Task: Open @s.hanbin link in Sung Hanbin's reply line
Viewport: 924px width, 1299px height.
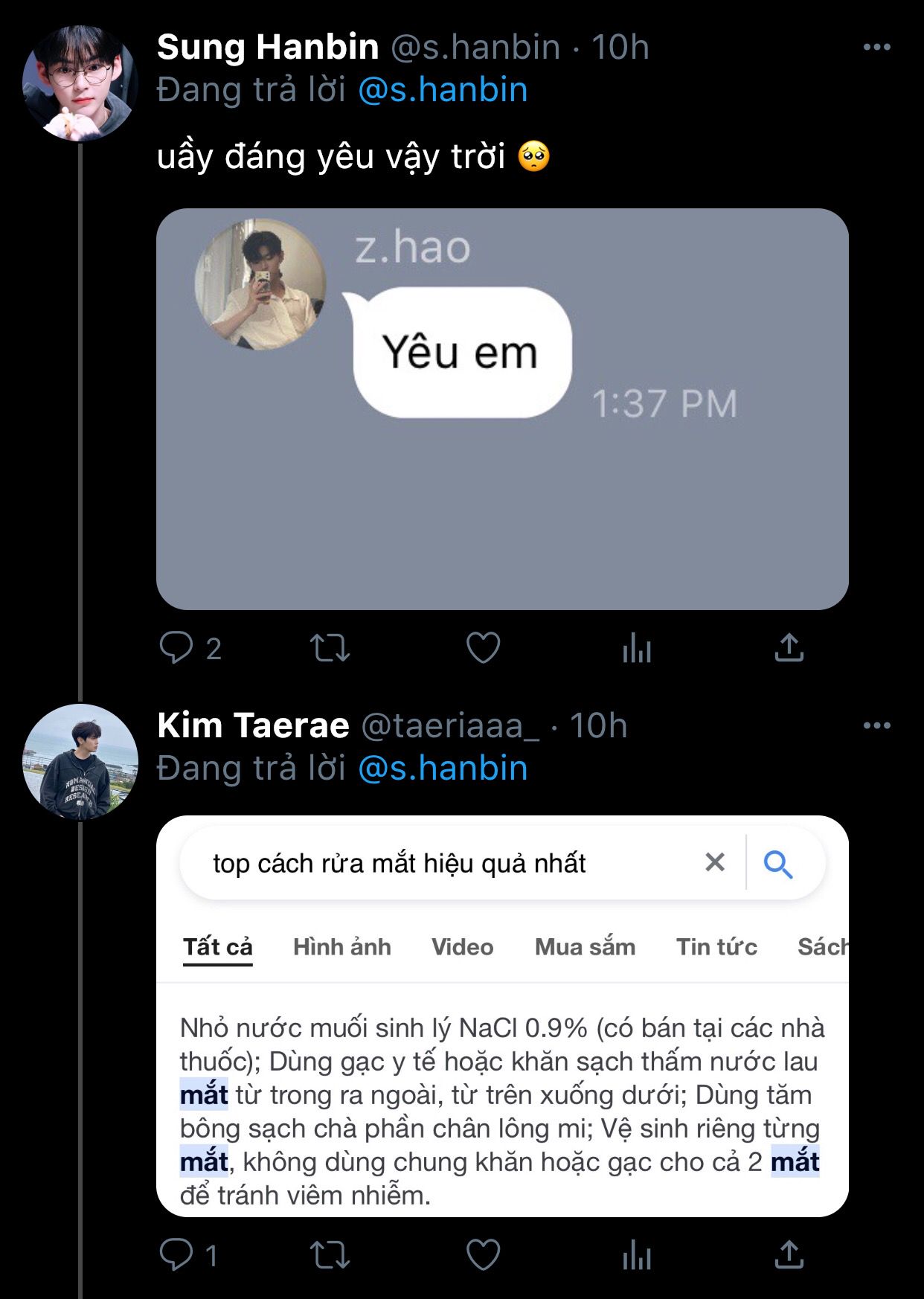Action: coord(443,90)
